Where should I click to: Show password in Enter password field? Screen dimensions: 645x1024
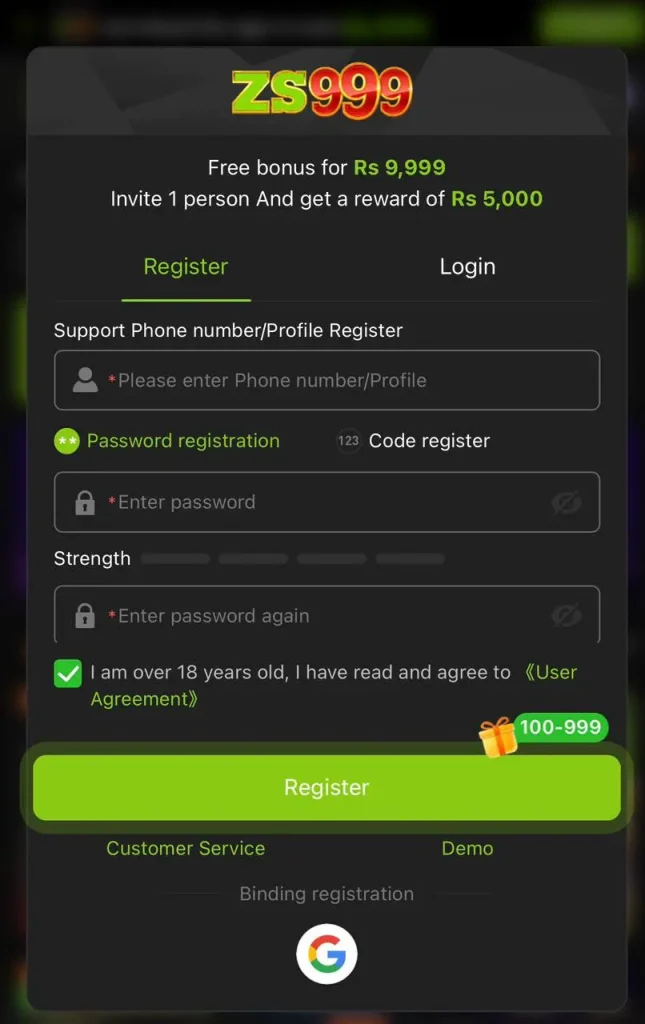tap(566, 502)
